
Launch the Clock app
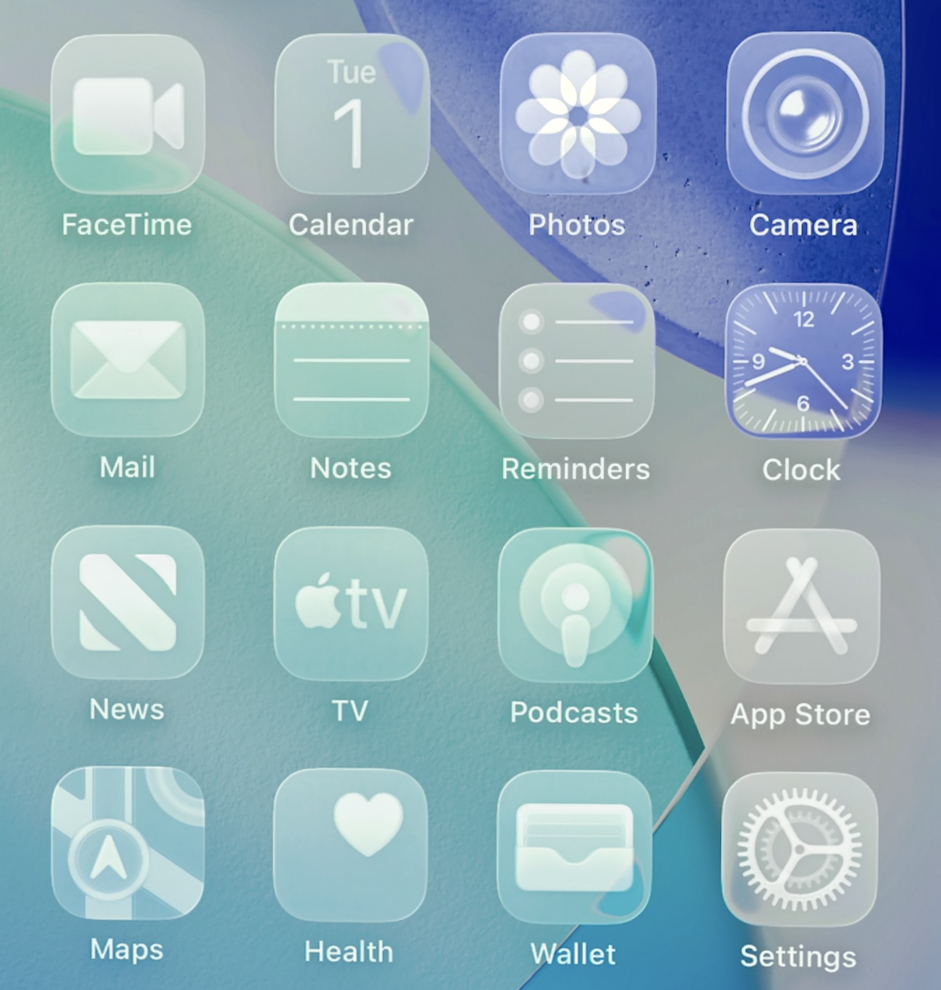point(803,361)
